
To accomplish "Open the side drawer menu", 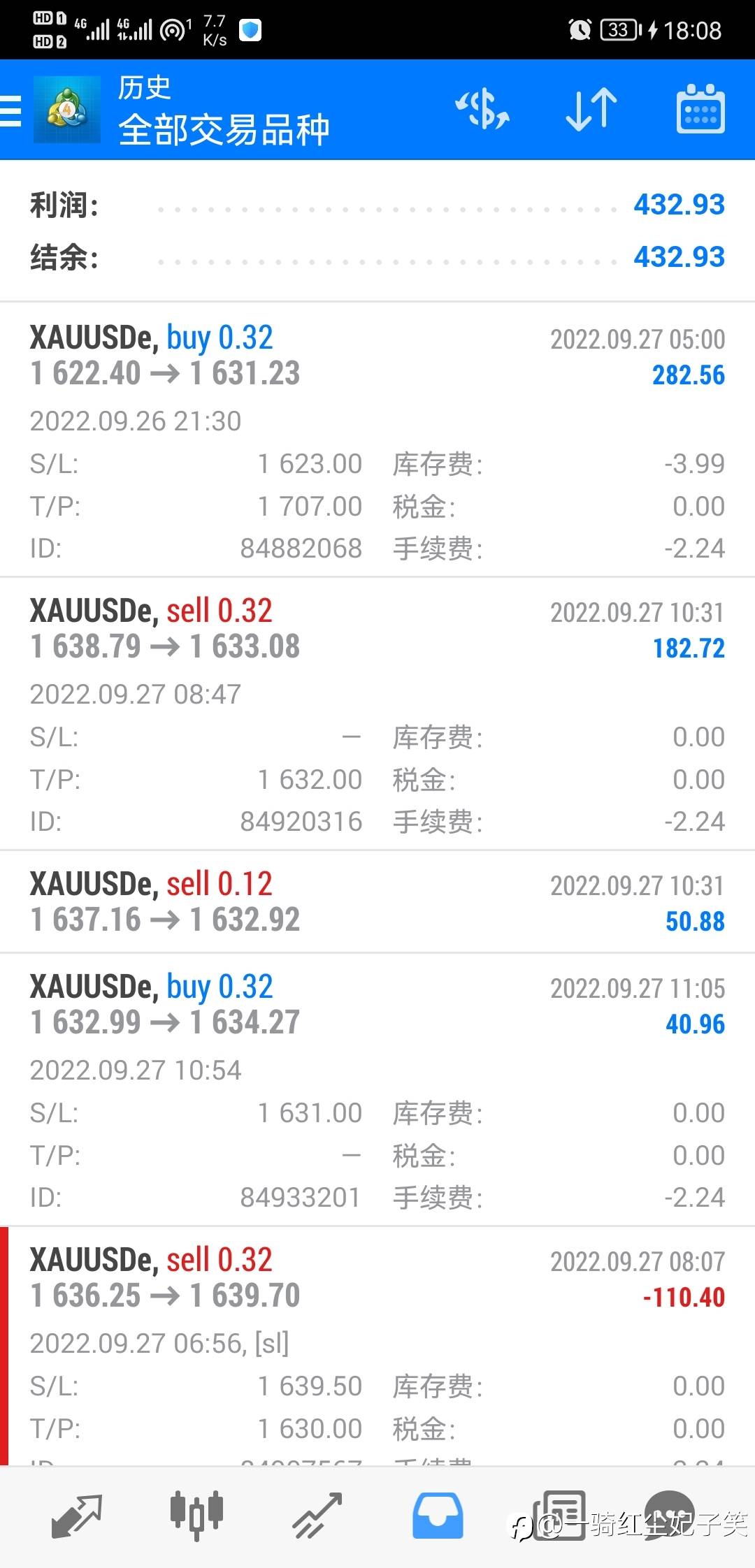I will [x=13, y=111].
